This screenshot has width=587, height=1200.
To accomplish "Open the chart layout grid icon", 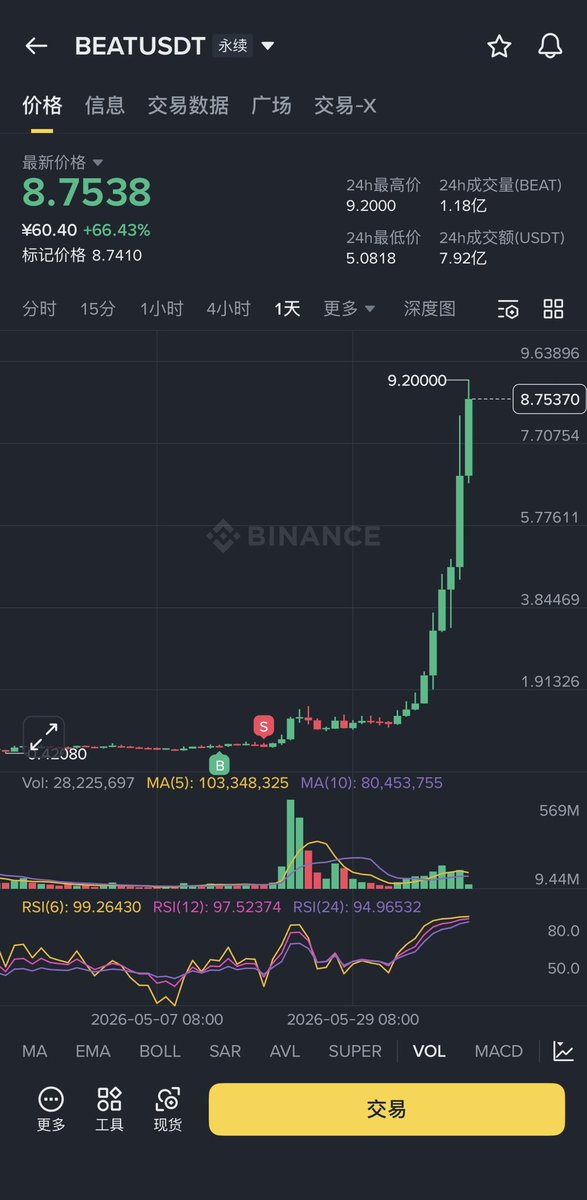I will [x=553, y=309].
